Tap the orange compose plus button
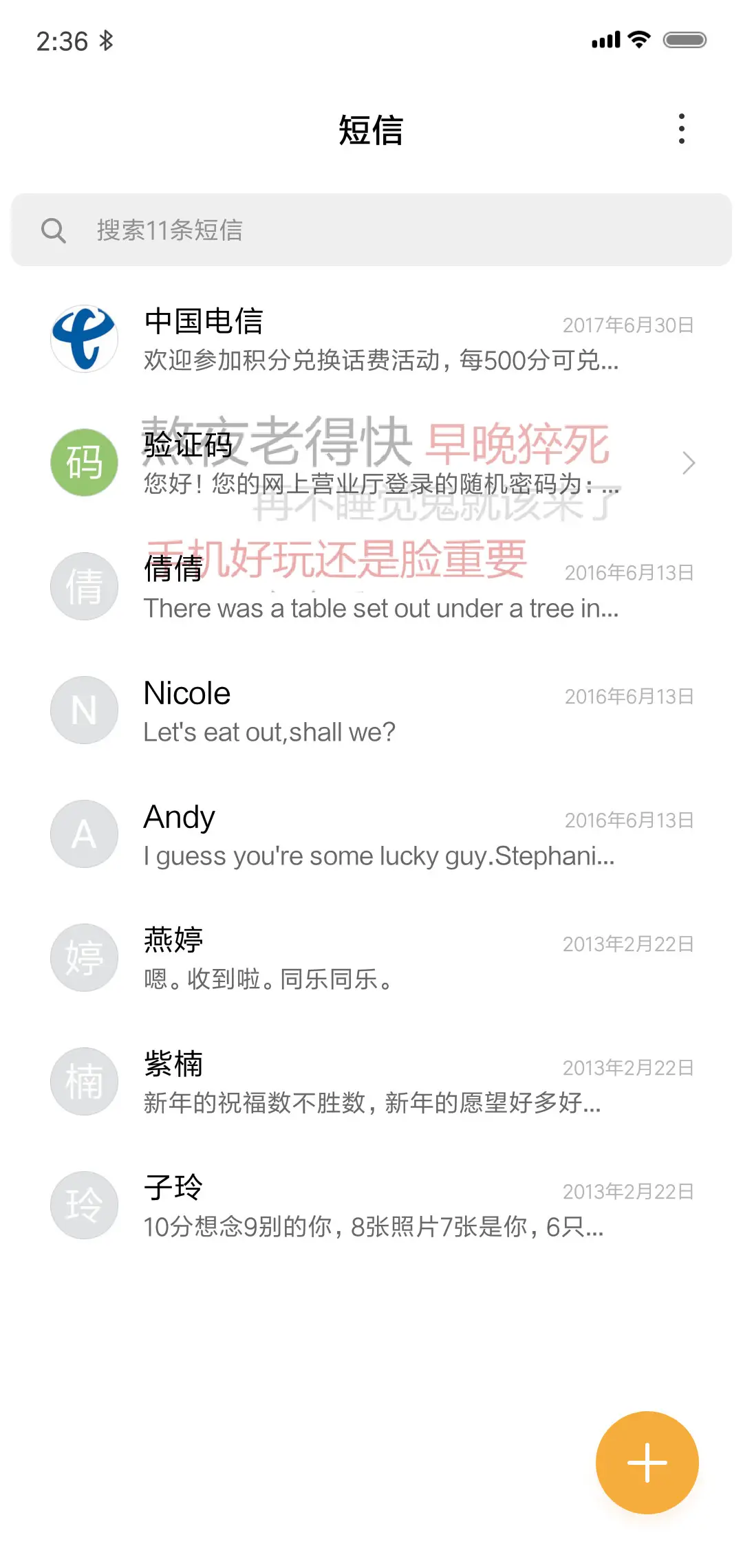The width and height of the screenshot is (743, 1568). 646,1462
